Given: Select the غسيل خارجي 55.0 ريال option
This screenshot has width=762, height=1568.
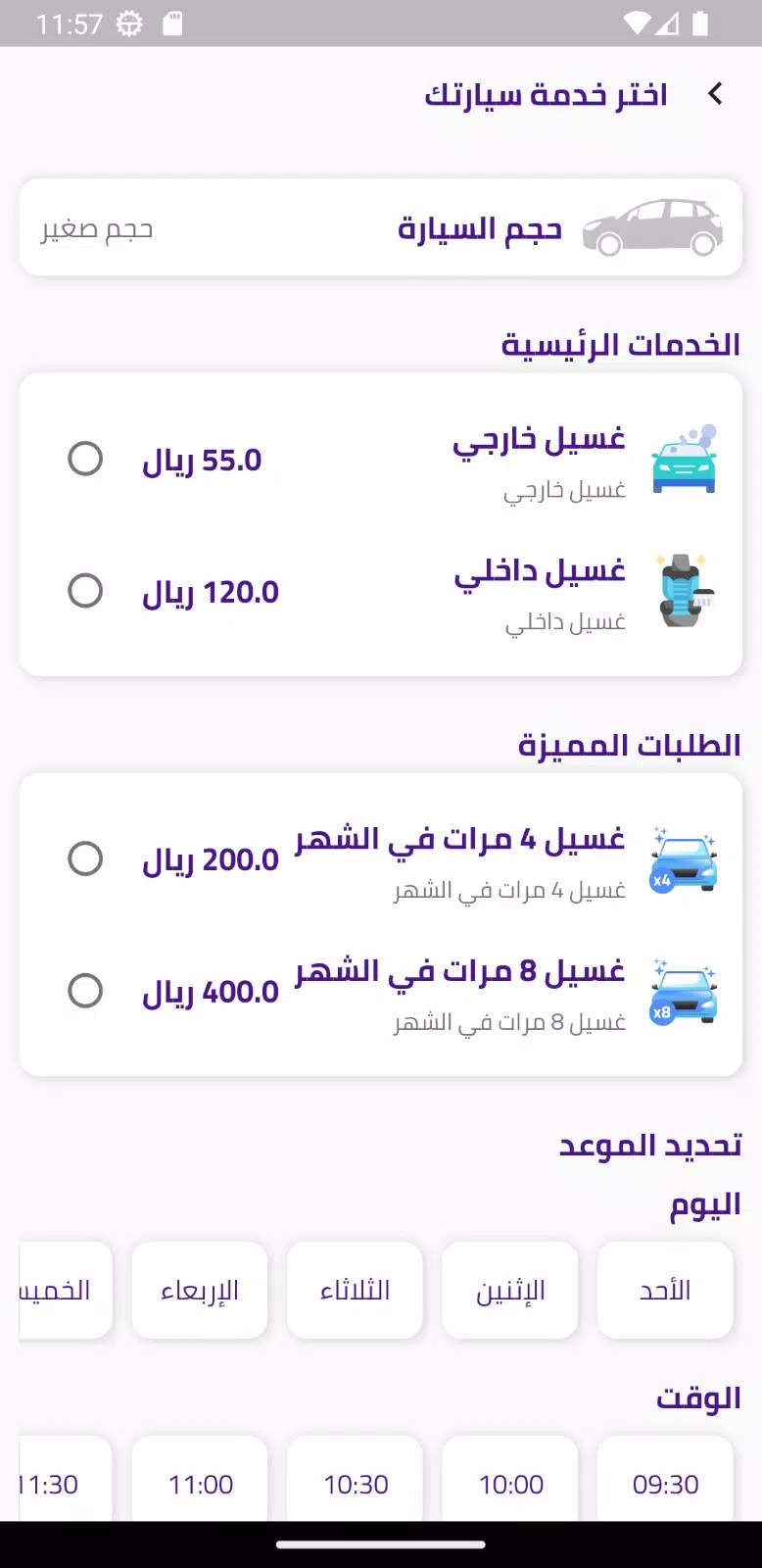Looking at the screenshot, I should pos(85,459).
